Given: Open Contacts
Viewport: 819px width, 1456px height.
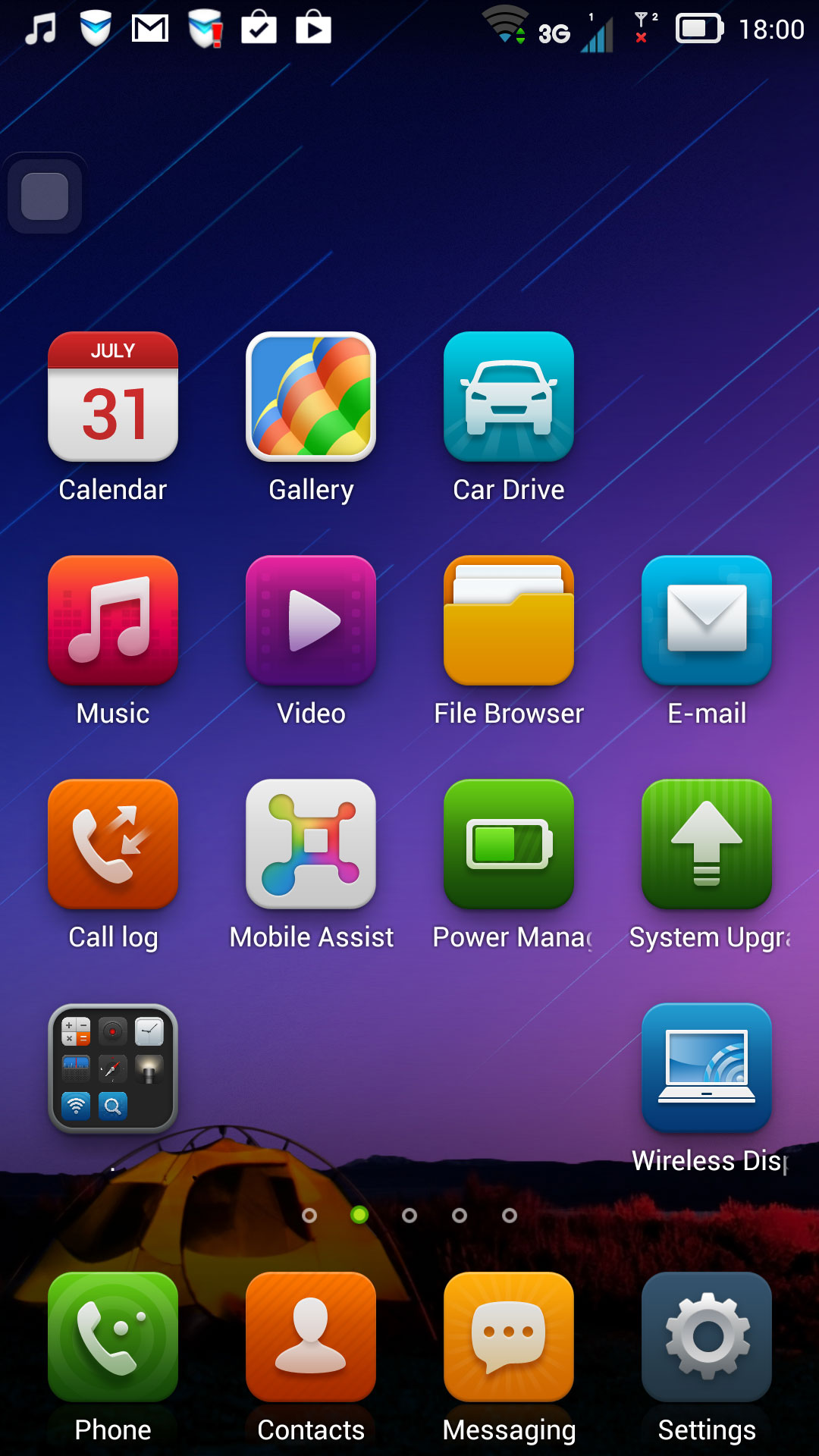Looking at the screenshot, I should (x=311, y=1337).
